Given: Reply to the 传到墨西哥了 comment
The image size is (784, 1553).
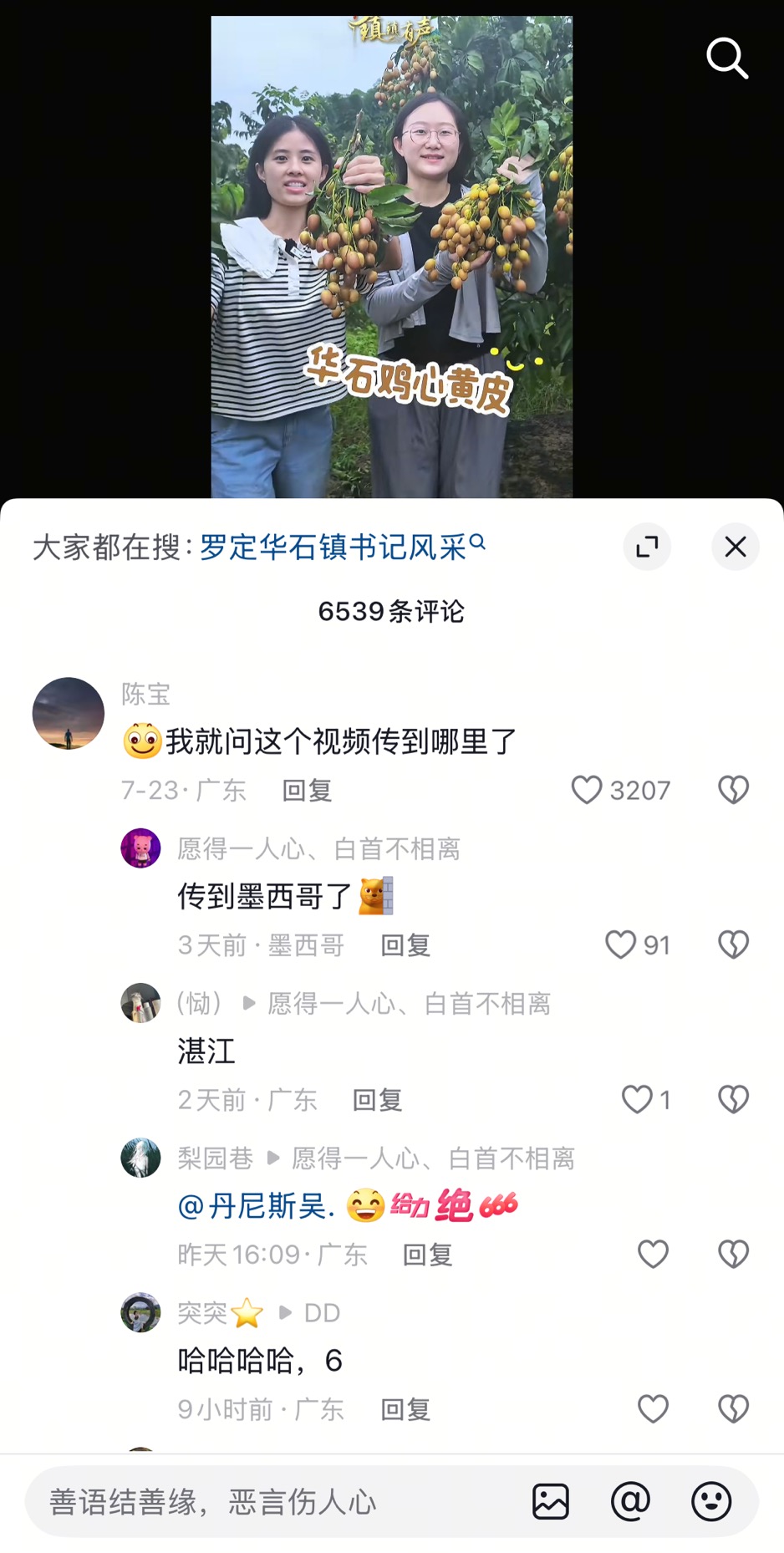Looking at the screenshot, I should 405,945.
